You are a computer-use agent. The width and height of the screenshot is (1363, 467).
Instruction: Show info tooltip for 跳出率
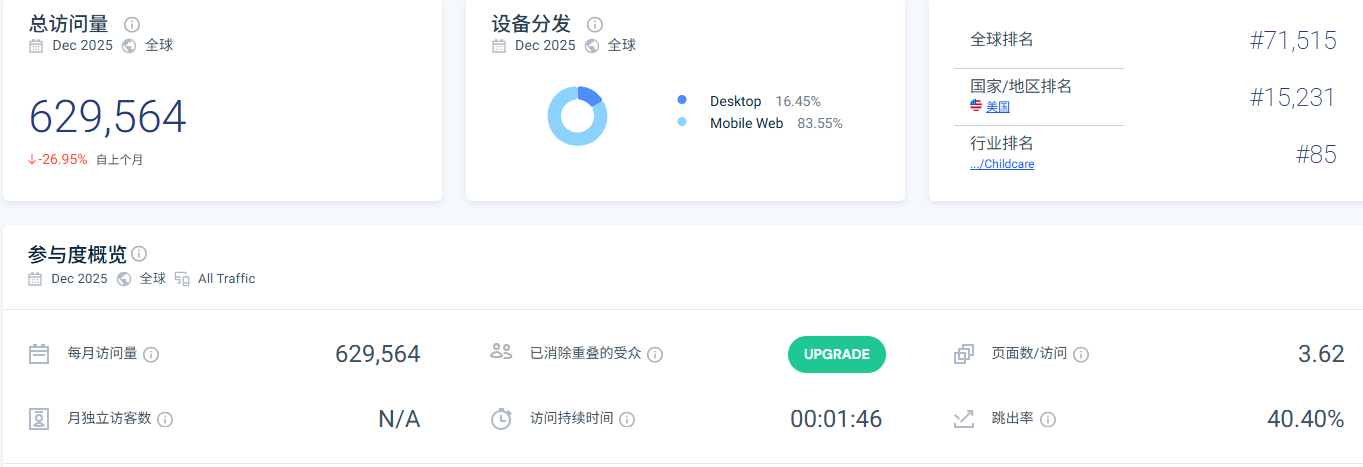tap(1048, 419)
